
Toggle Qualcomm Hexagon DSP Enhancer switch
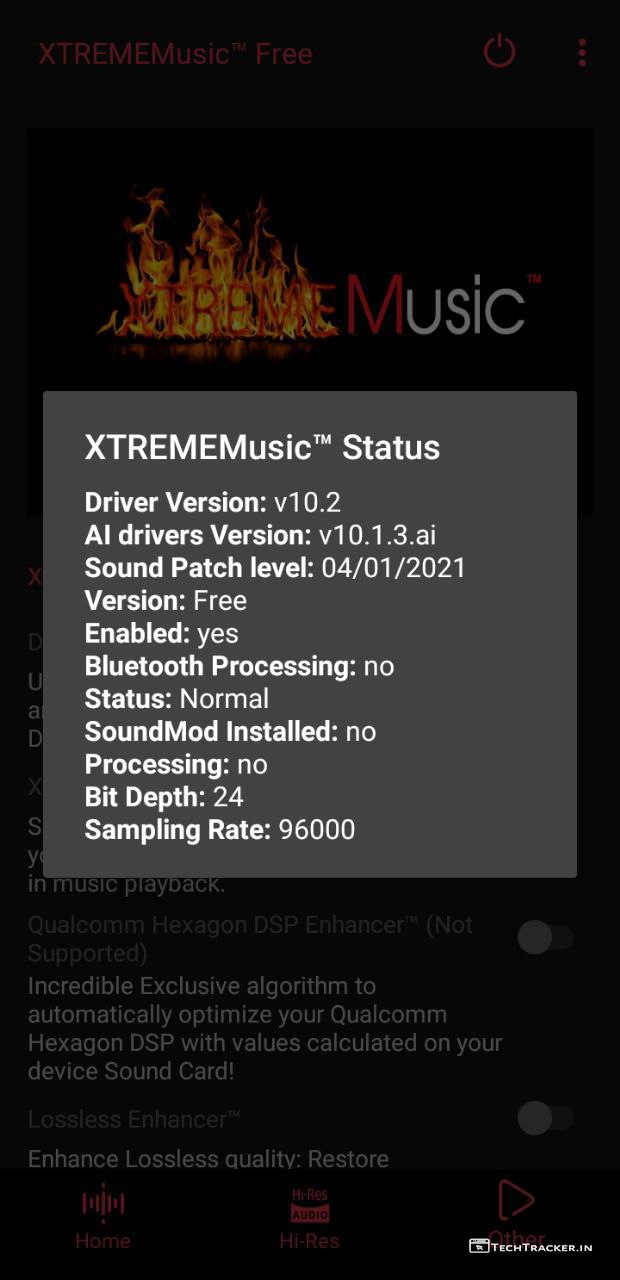[x=545, y=938]
